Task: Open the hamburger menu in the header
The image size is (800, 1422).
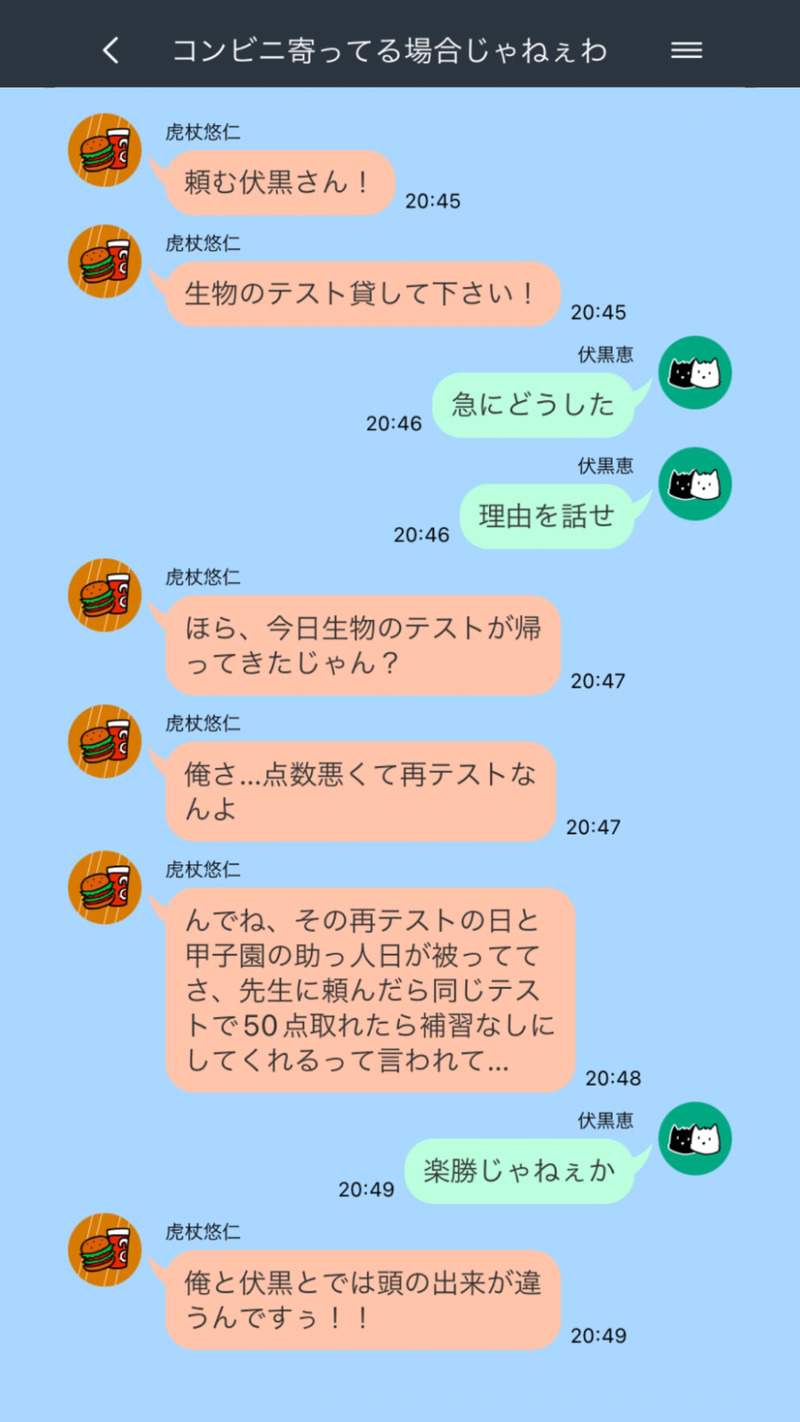Action: (x=686, y=51)
